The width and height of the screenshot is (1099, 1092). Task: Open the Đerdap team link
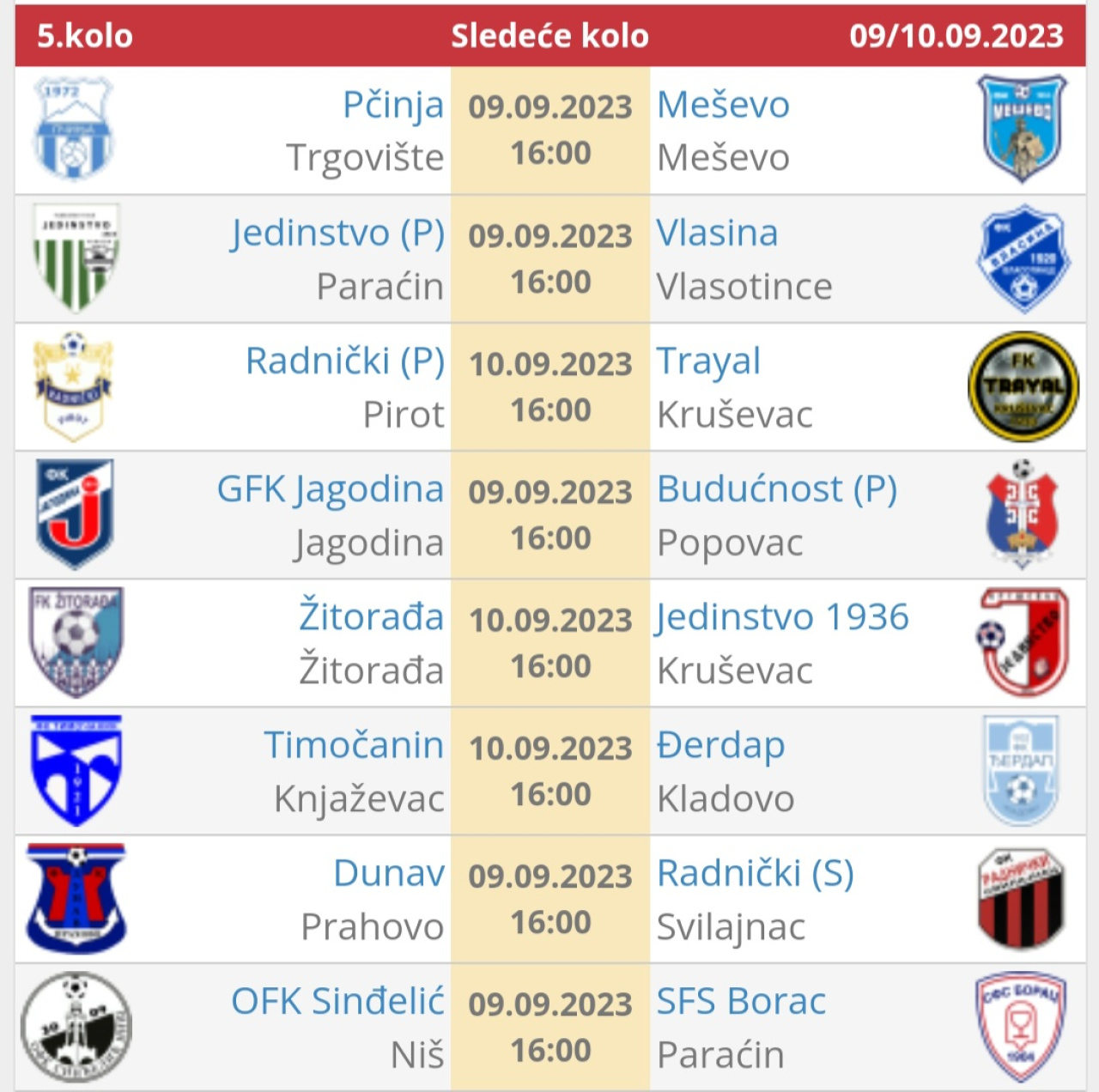[x=720, y=745]
